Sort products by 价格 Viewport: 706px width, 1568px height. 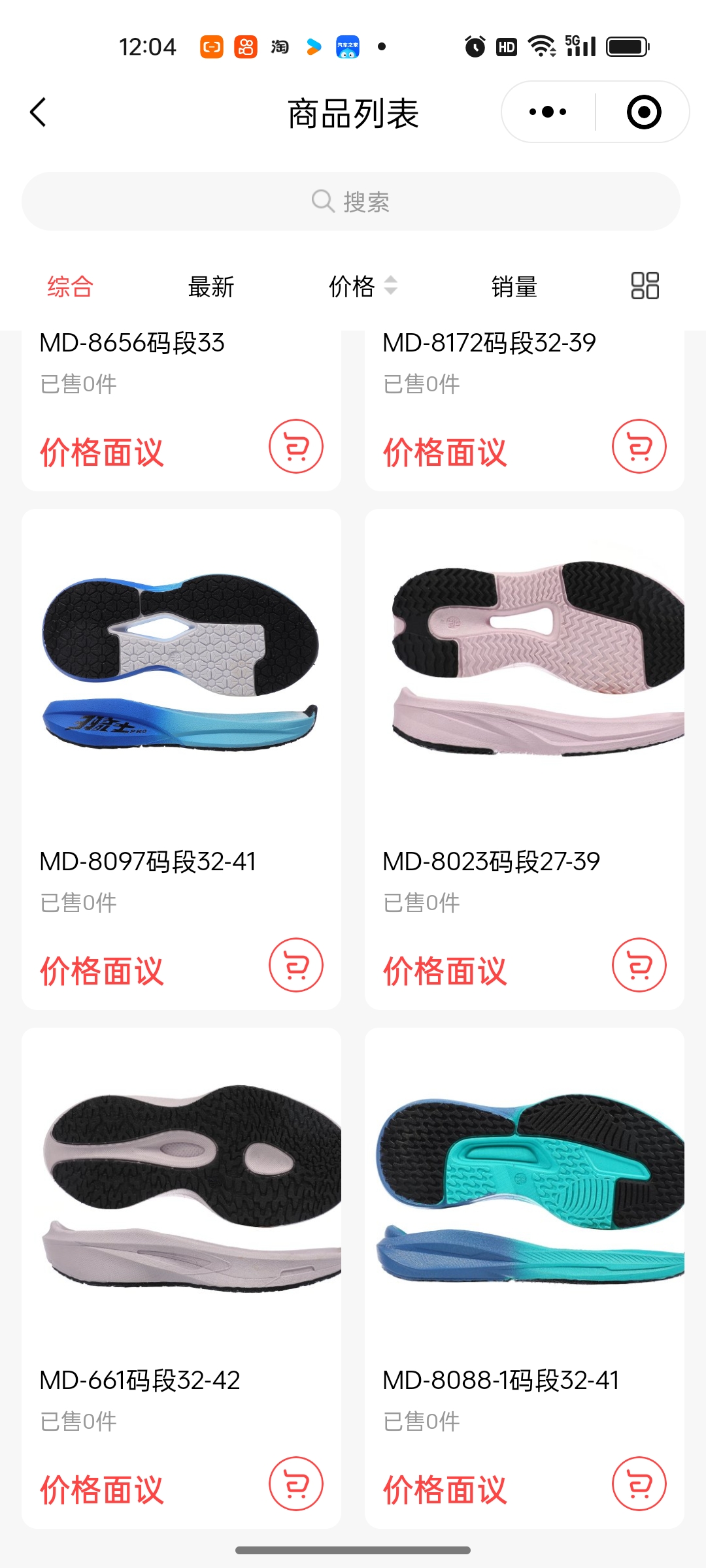[x=361, y=286]
